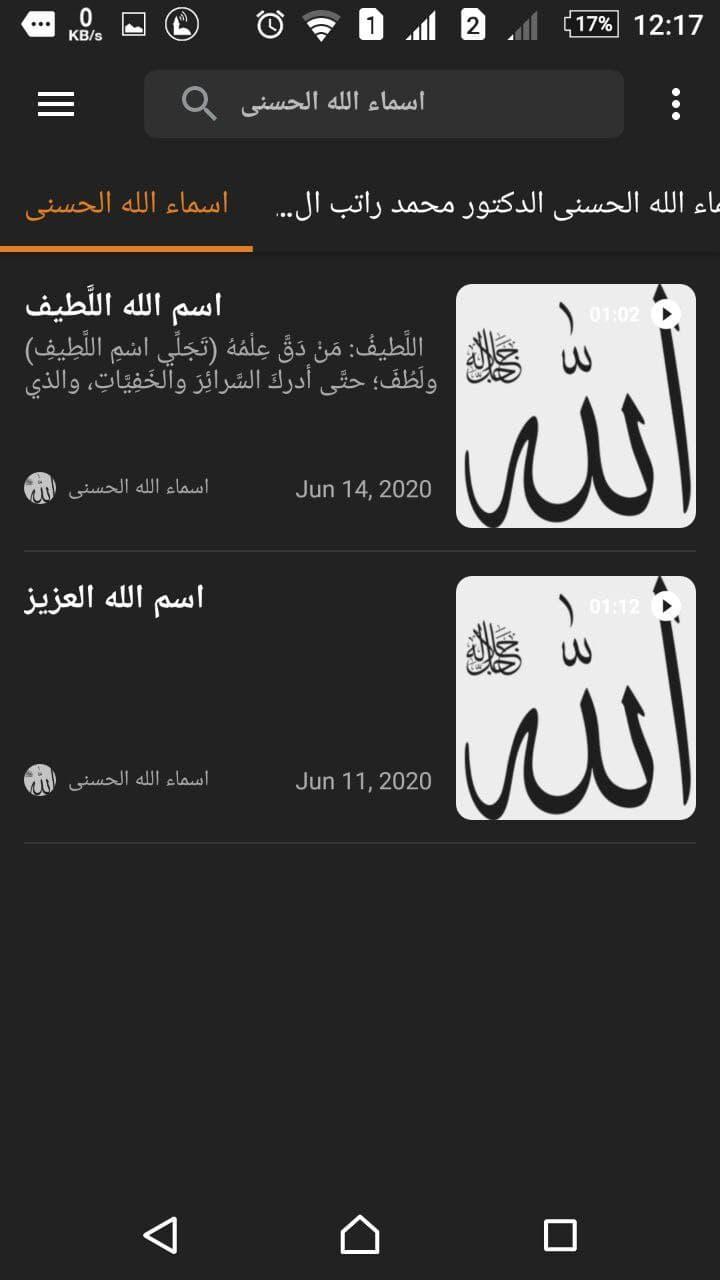Viewport: 720px width, 1280px height.
Task: Open the video titled اسم الله العزيز
Action: (x=115, y=596)
